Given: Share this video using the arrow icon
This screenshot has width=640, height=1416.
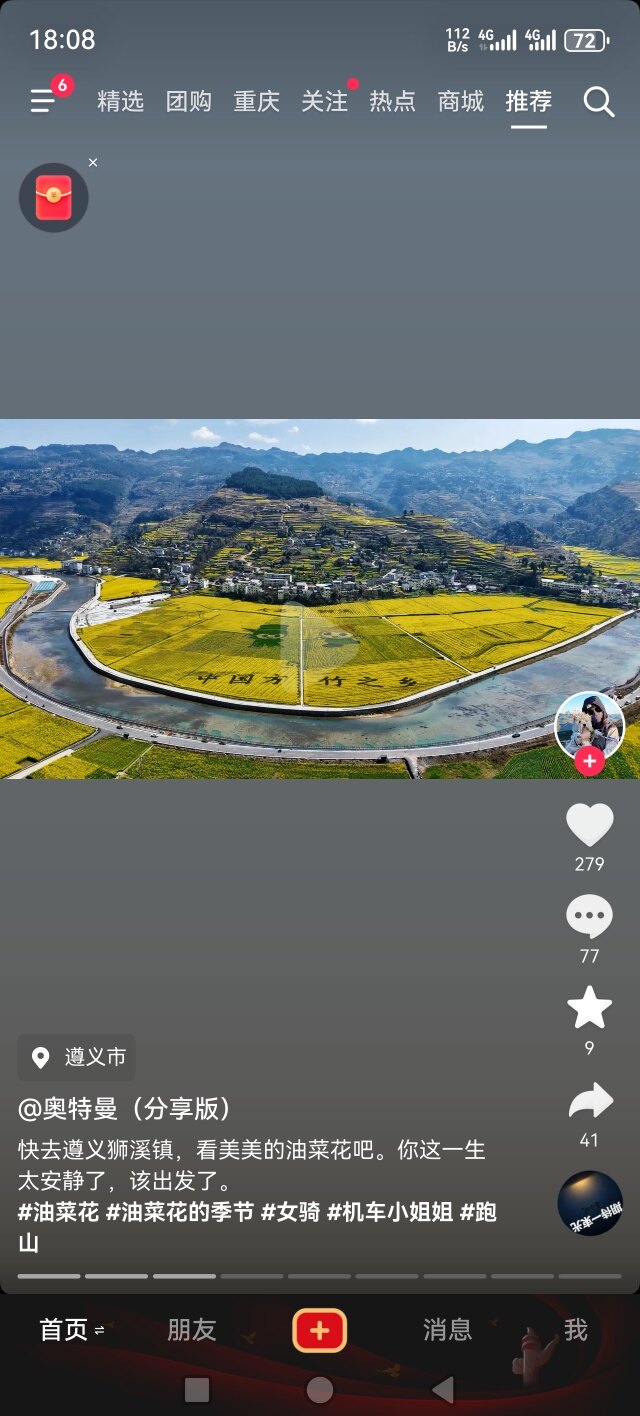Looking at the screenshot, I should [589, 1101].
